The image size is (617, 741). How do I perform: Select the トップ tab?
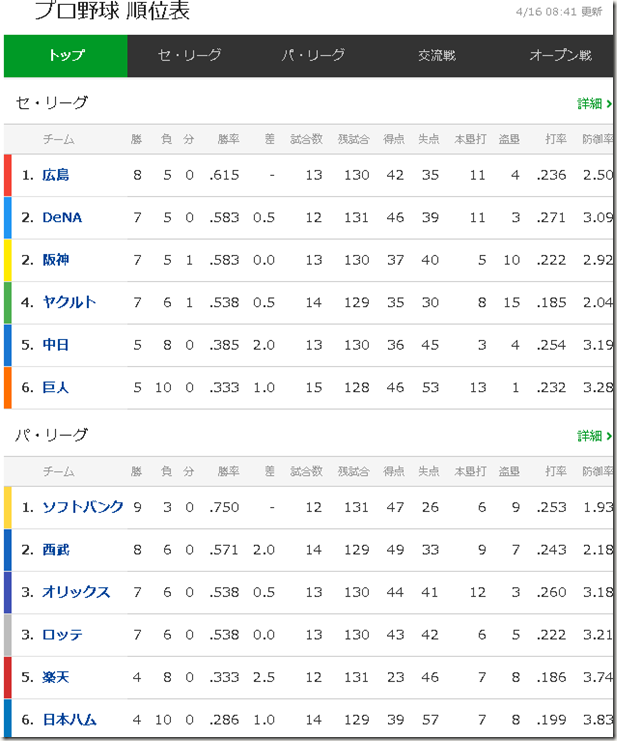66,56
